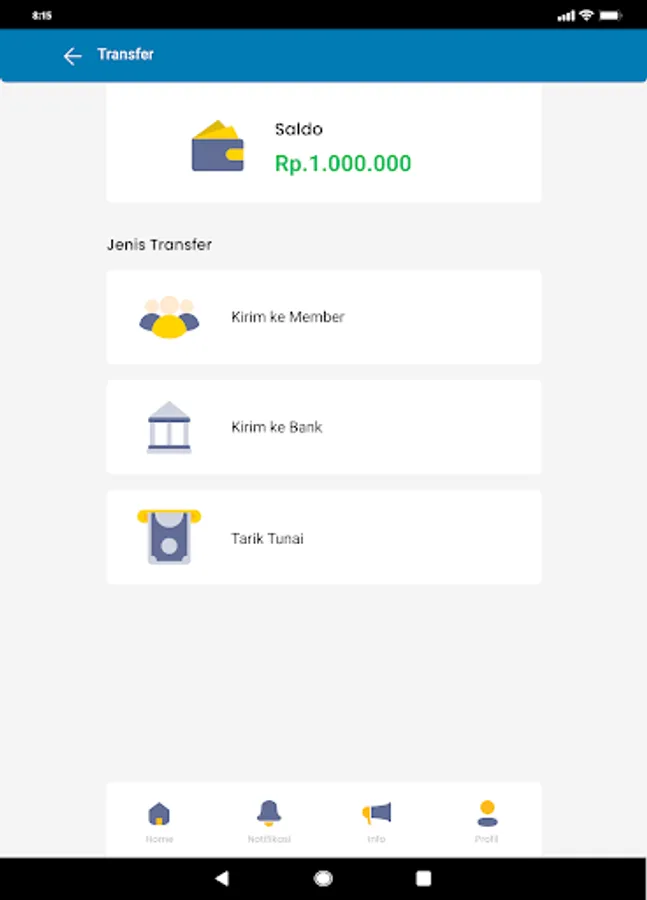Tap the system back triangle button
Screen dimensions: 647x900
click(222, 878)
